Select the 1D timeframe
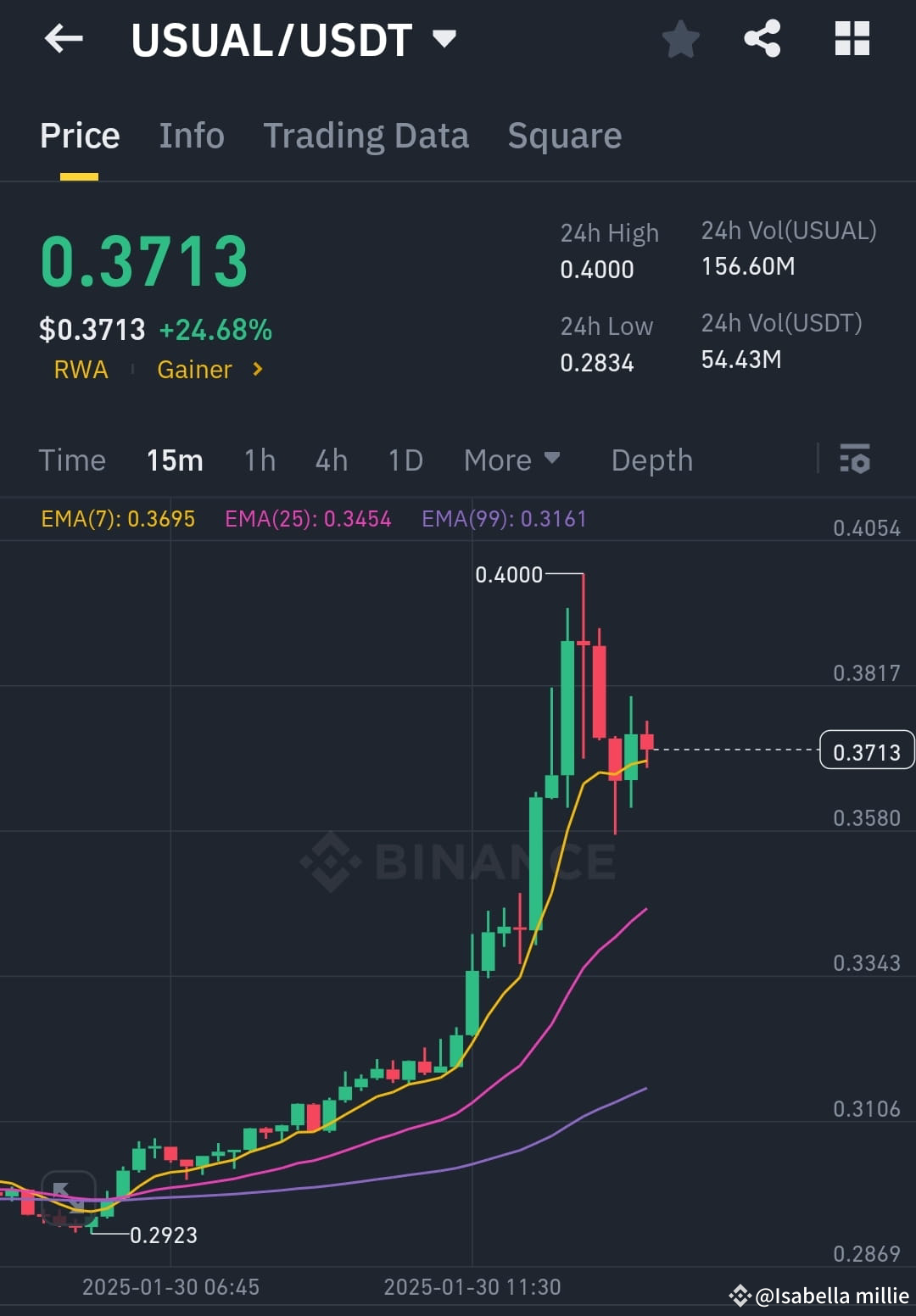The image size is (916, 1316). (x=405, y=460)
